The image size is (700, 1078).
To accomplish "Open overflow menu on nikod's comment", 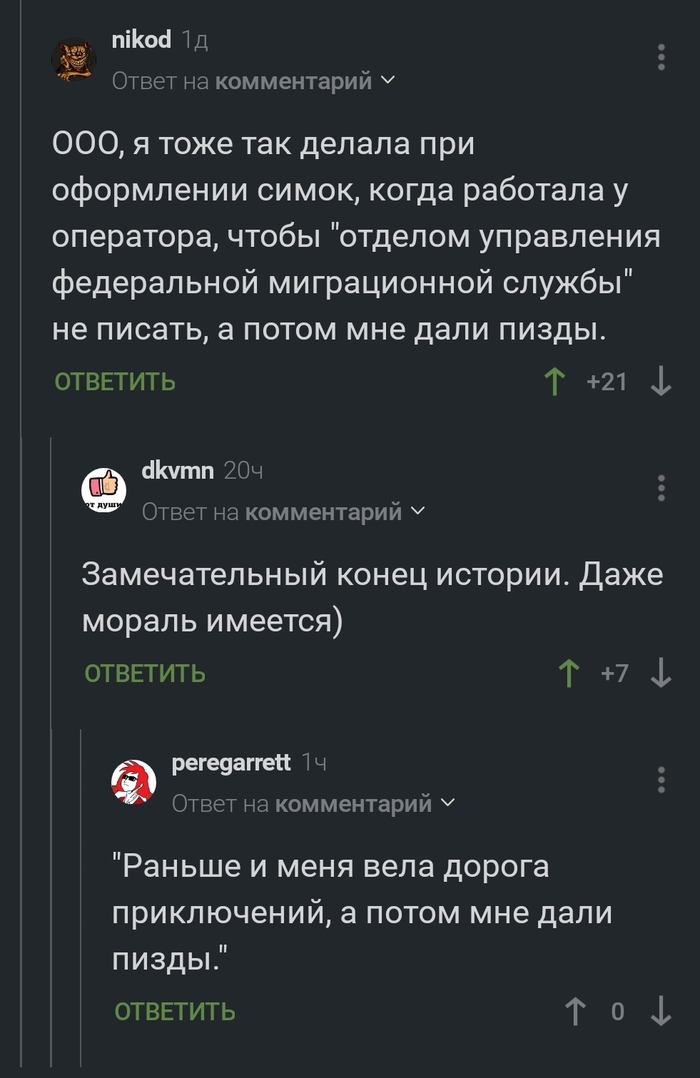I will (661, 57).
